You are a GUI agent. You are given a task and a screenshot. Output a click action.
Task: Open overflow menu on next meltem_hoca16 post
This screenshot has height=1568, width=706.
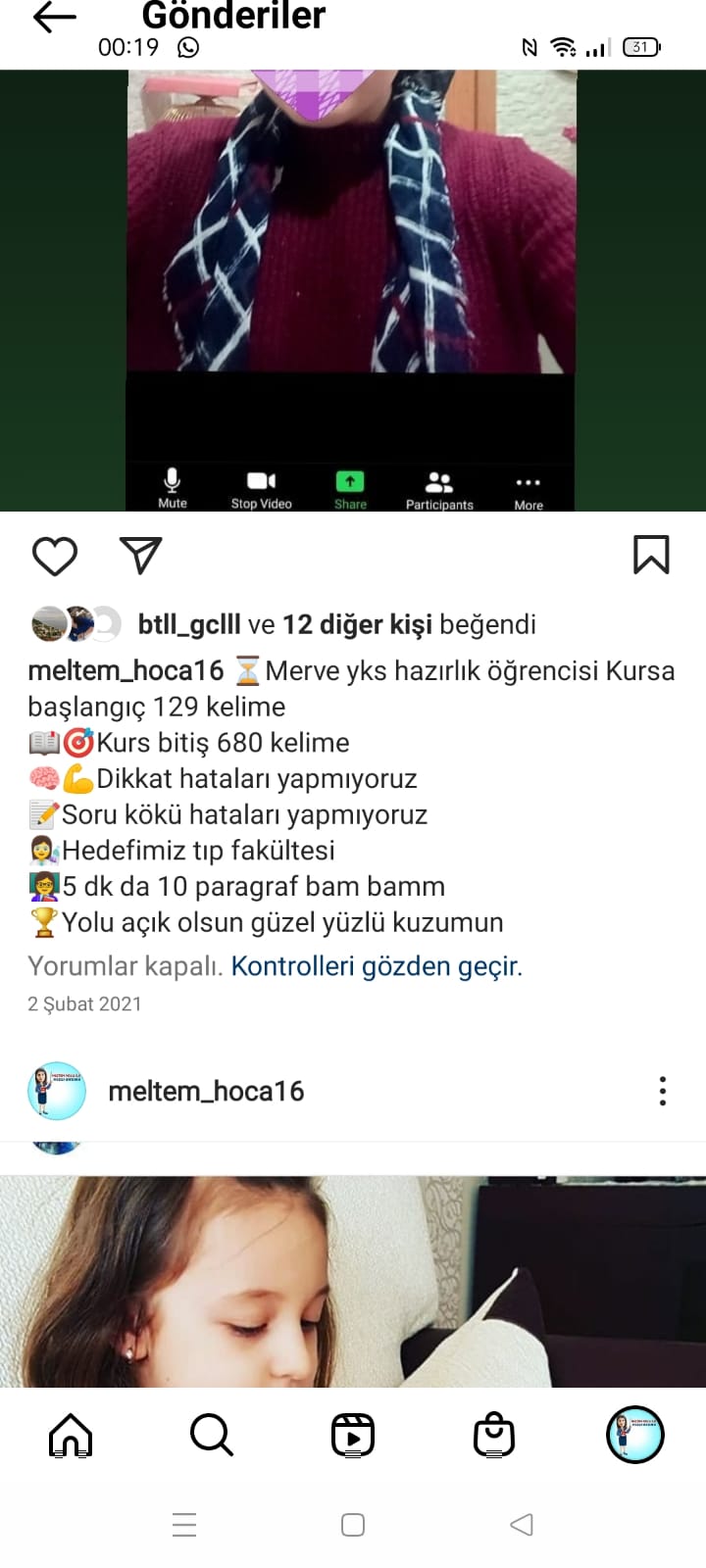[x=663, y=1091]
